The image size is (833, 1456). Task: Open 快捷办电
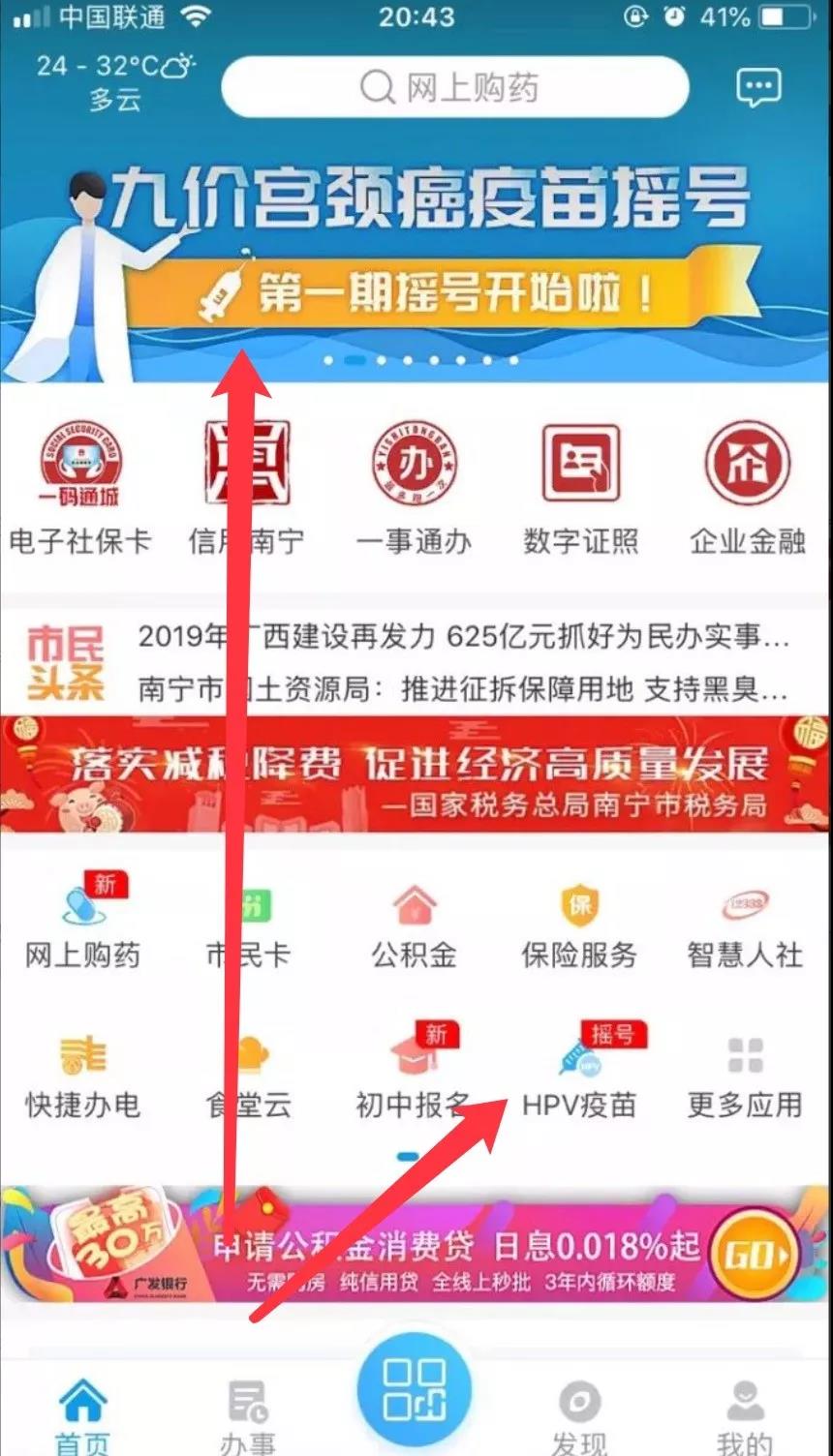pyautogui.click(x=83, y=1075)
